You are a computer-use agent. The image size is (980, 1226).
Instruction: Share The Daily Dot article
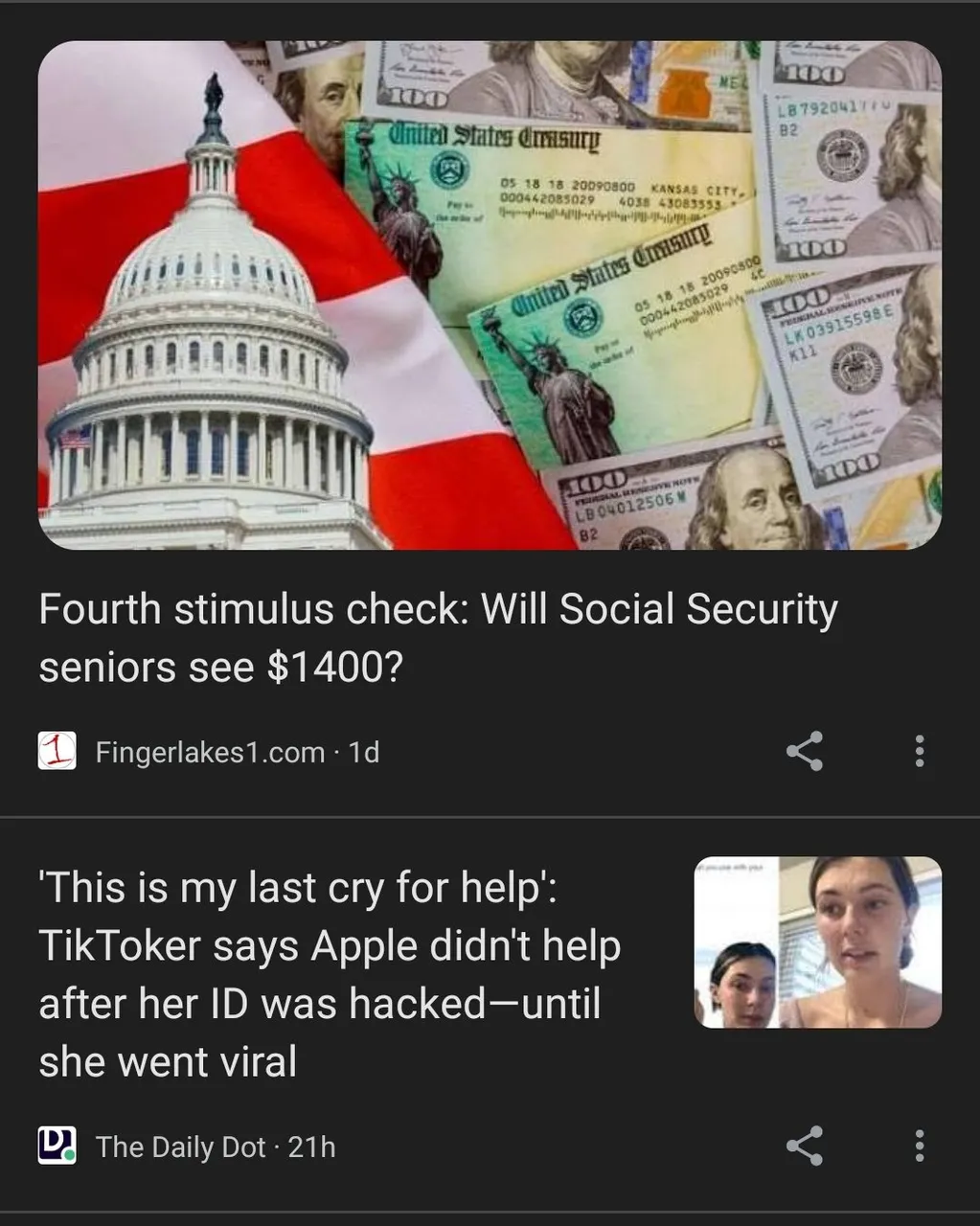pyautogui.click(x=804, y=1146)
